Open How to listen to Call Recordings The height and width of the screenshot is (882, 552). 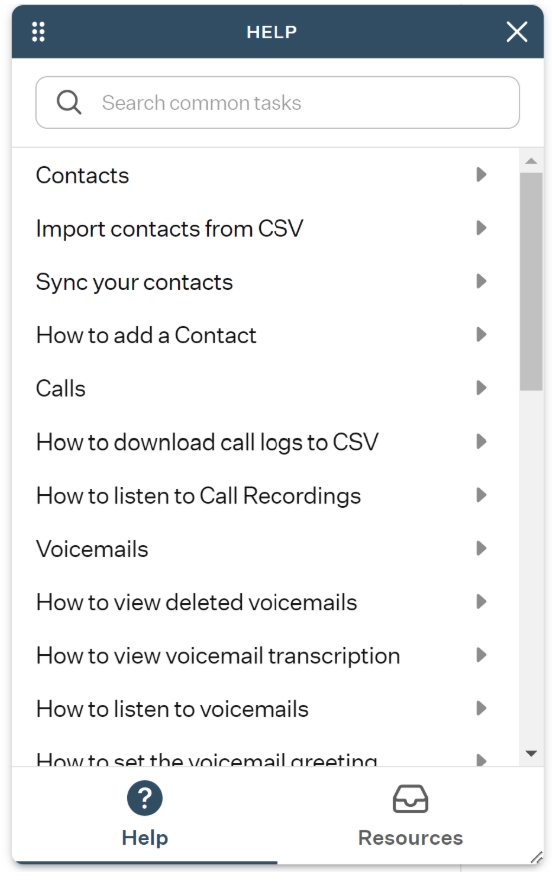click(265, 496)
